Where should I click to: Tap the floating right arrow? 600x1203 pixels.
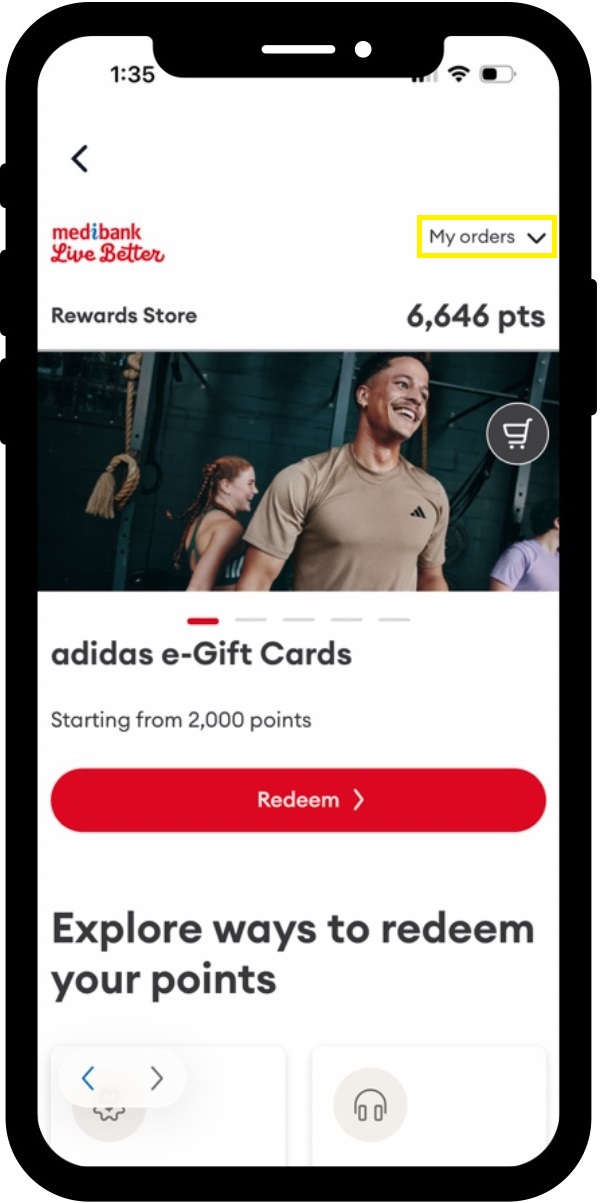(x=156, y=1077)
